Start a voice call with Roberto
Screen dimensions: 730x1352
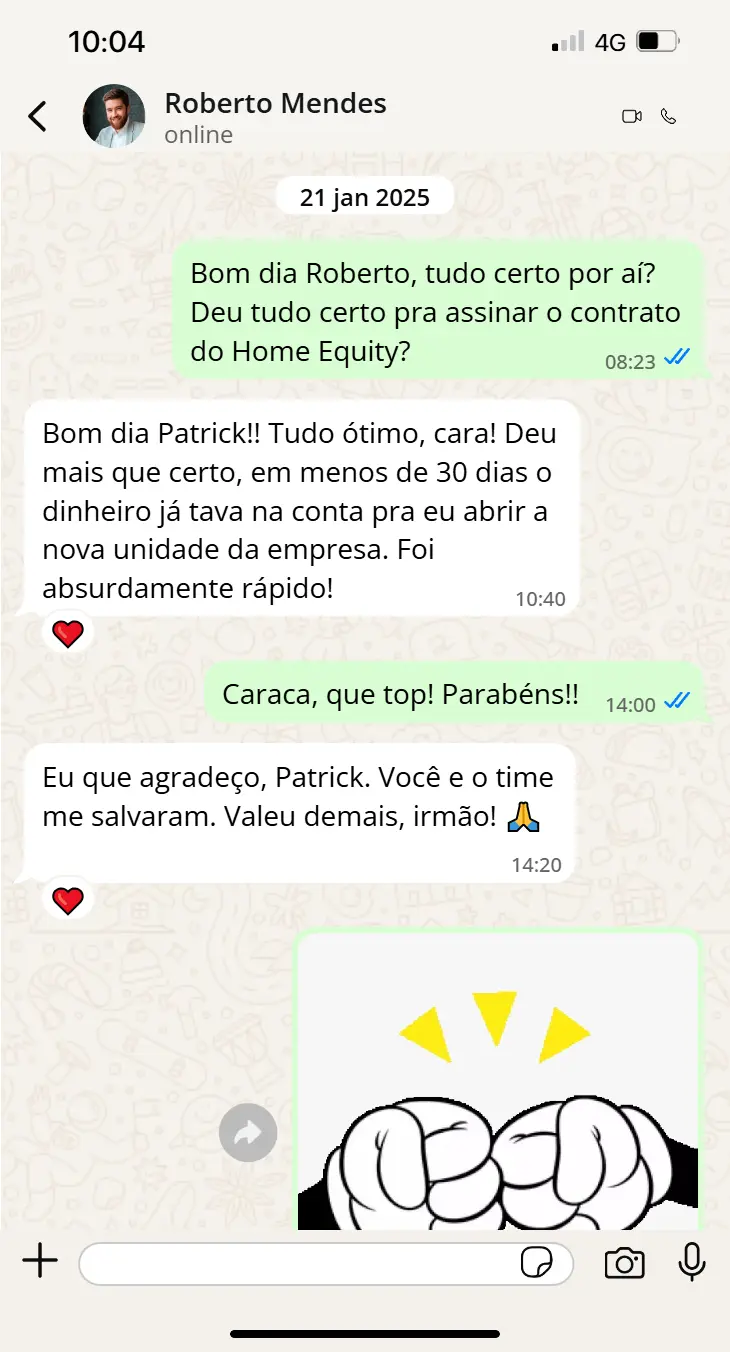point(669,116)
